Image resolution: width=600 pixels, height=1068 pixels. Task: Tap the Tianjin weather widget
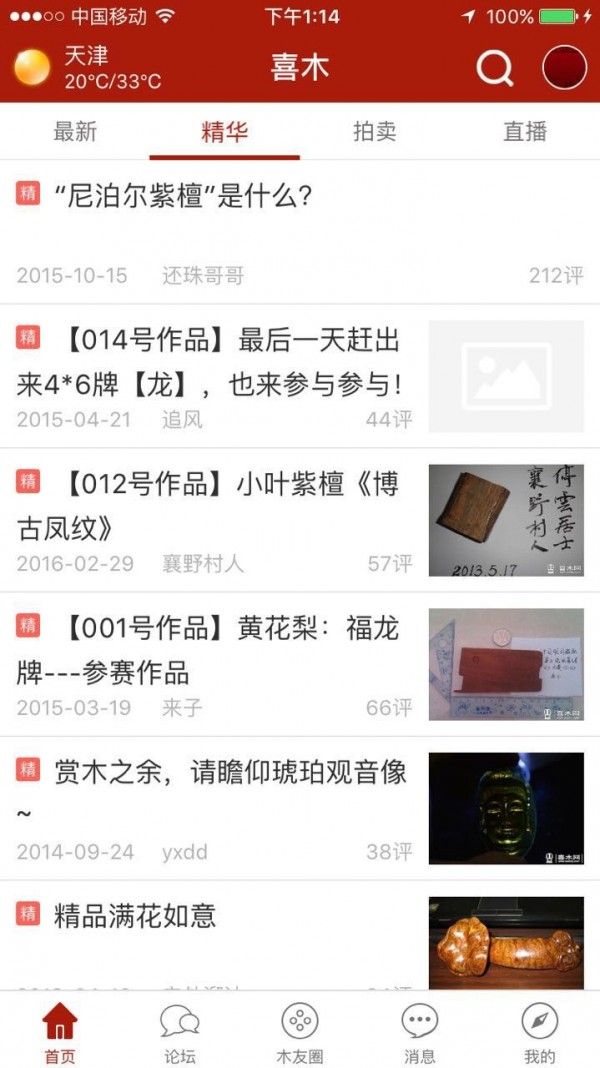coord(88,67)
